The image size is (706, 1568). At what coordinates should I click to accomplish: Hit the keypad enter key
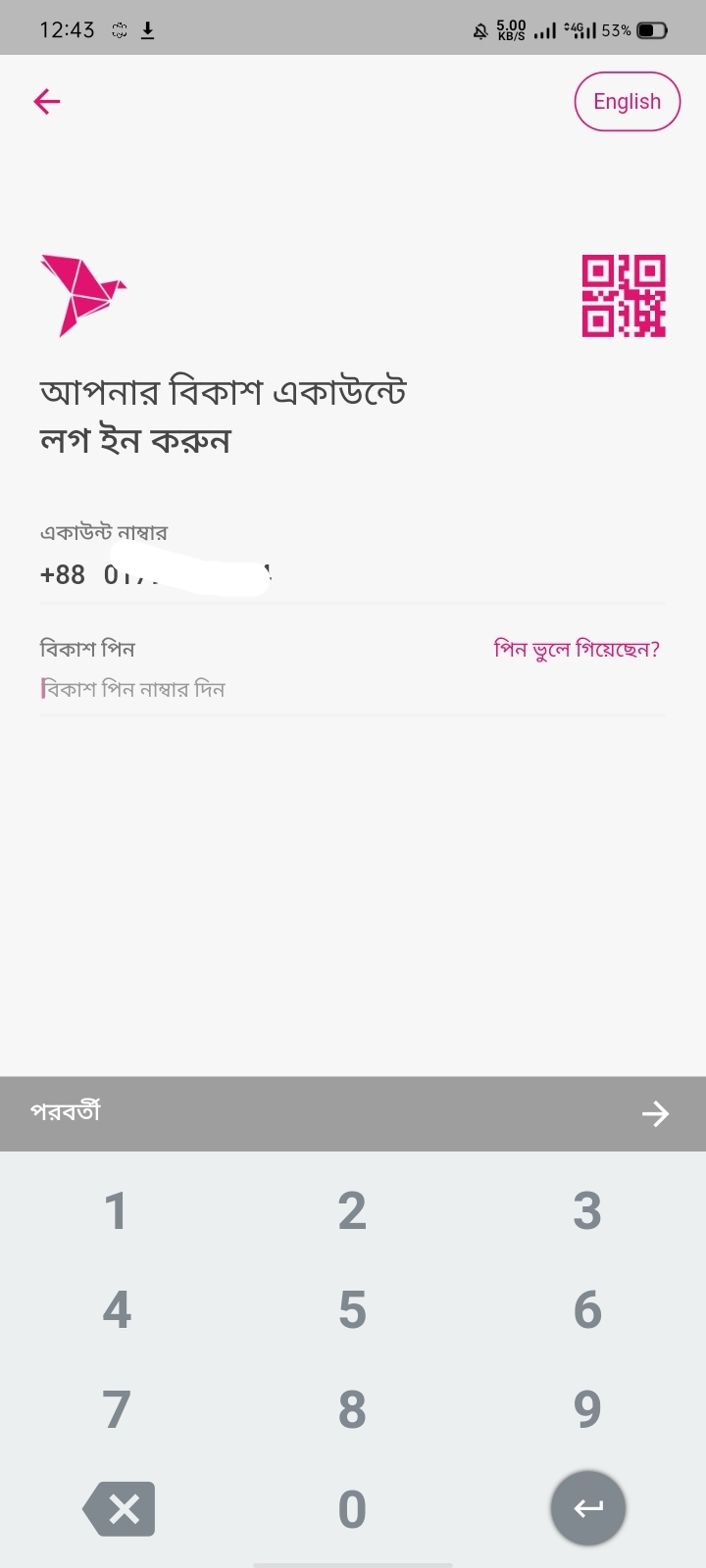pyautogui.click(x=588, y=1508)
